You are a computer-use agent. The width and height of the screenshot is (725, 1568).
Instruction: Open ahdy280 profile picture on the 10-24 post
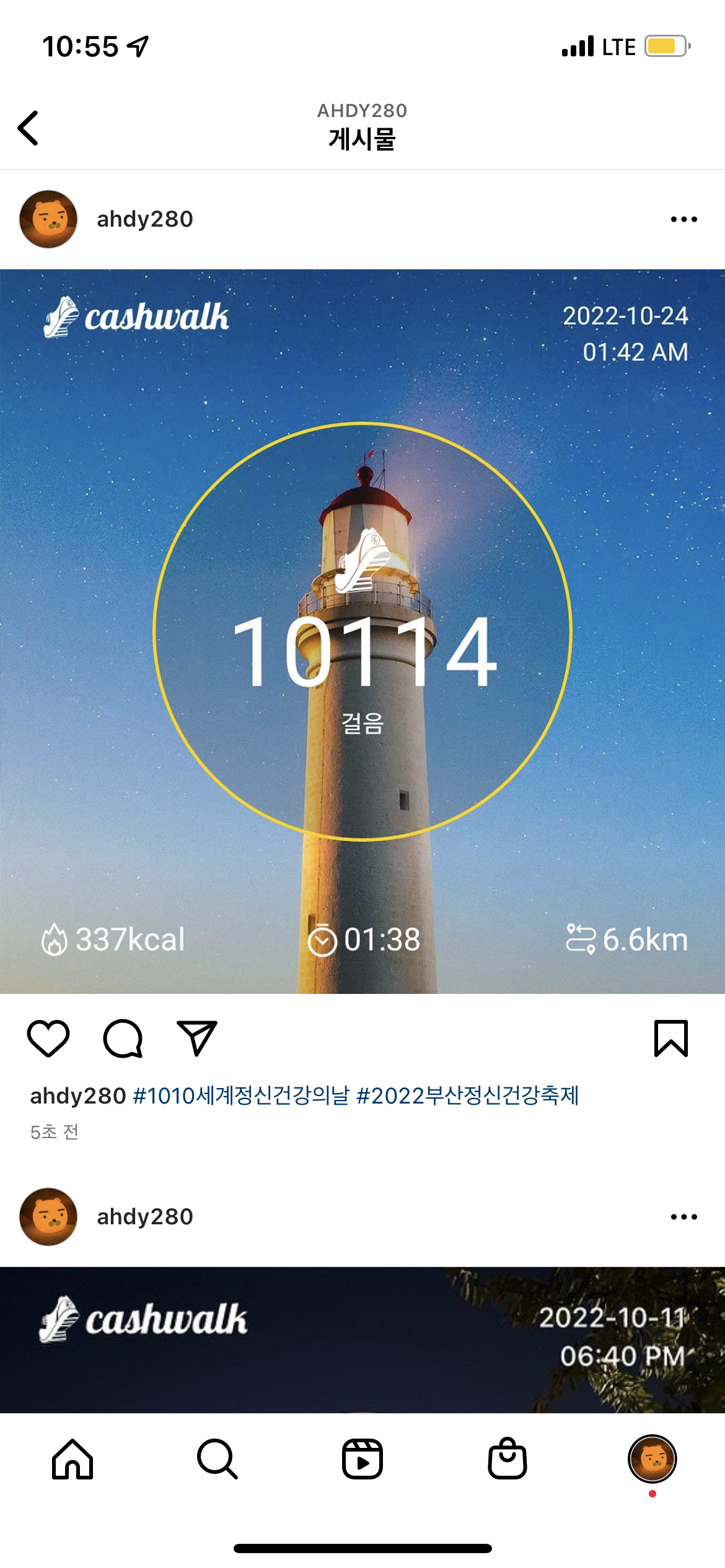[48, 219]
